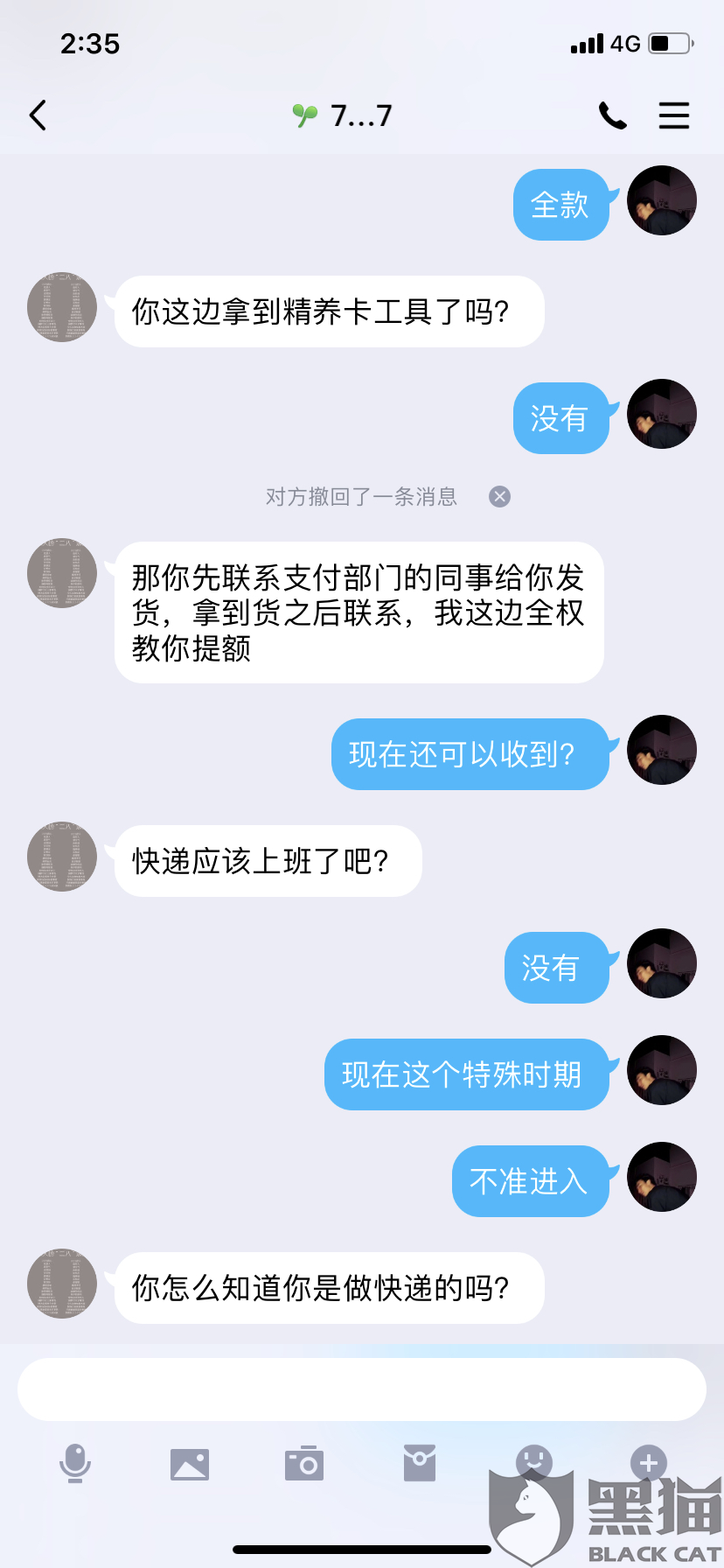Open the photo gallery picker icon
Screen dimensions: 724x1568
coord(190,1462)
